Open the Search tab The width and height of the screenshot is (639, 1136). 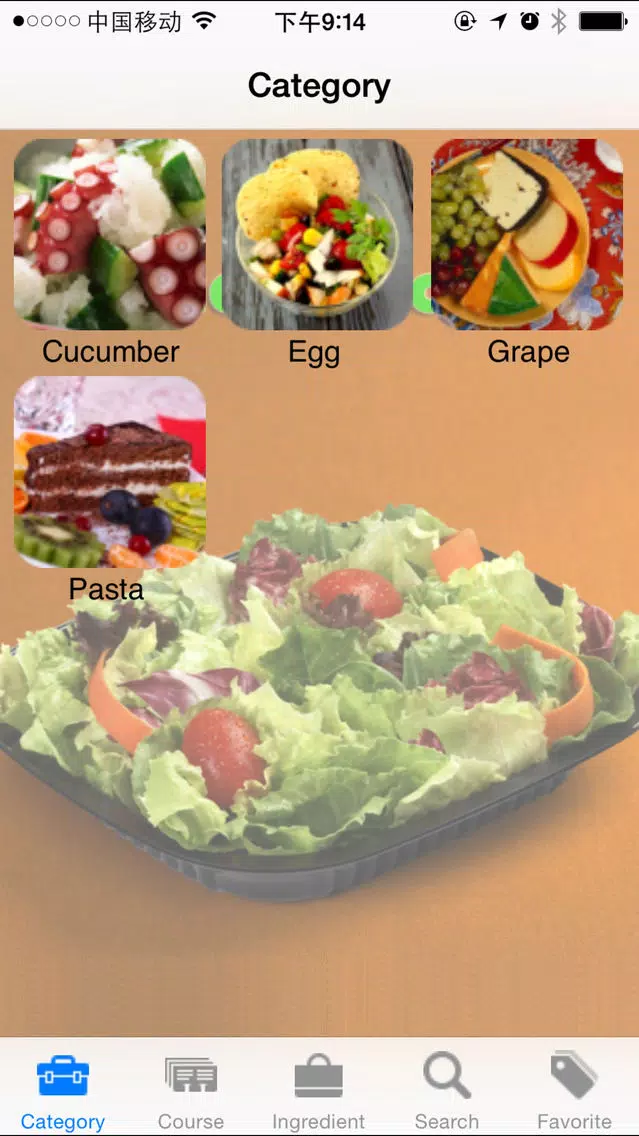(446, 1091)
